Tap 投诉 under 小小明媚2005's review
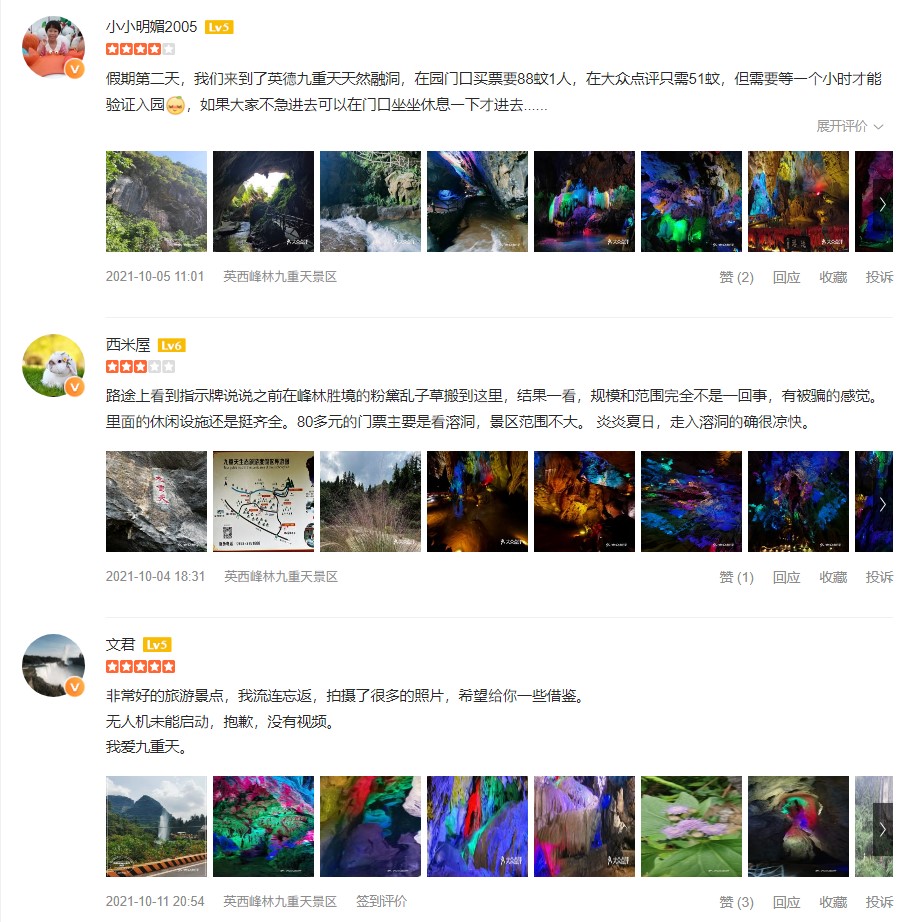The image size is (914, 922). (x=879, y=277)
